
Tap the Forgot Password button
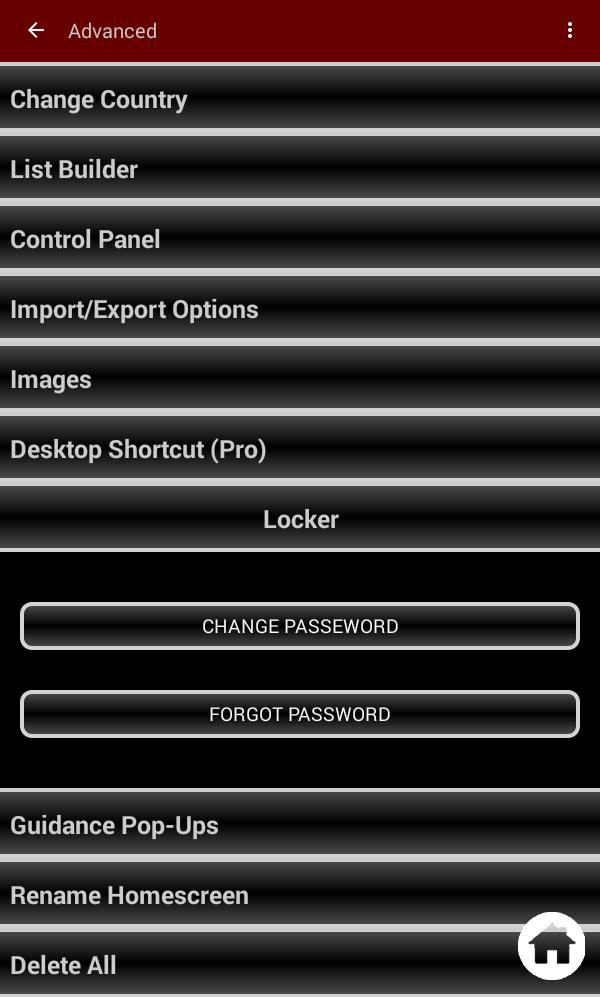(300, 715)
